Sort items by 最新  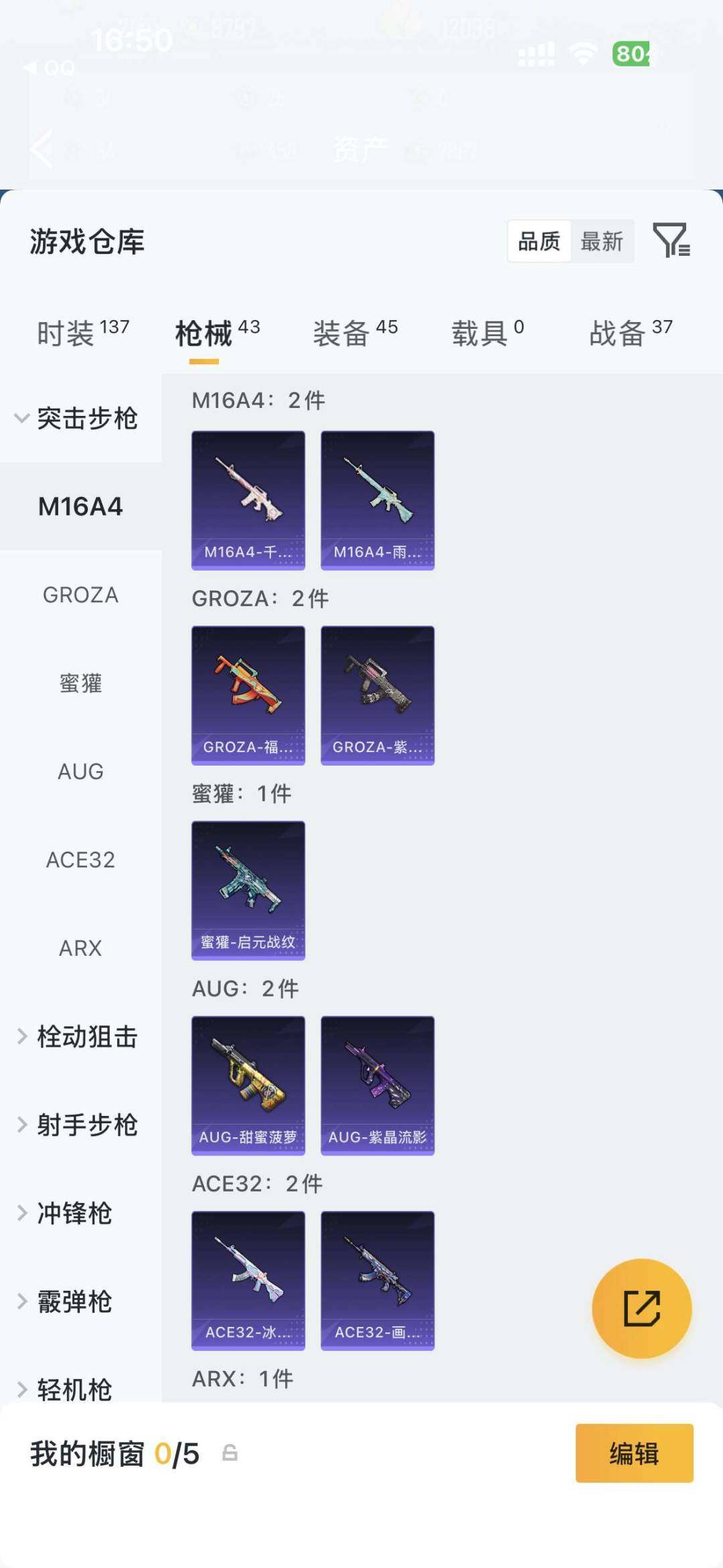[602, 242]
